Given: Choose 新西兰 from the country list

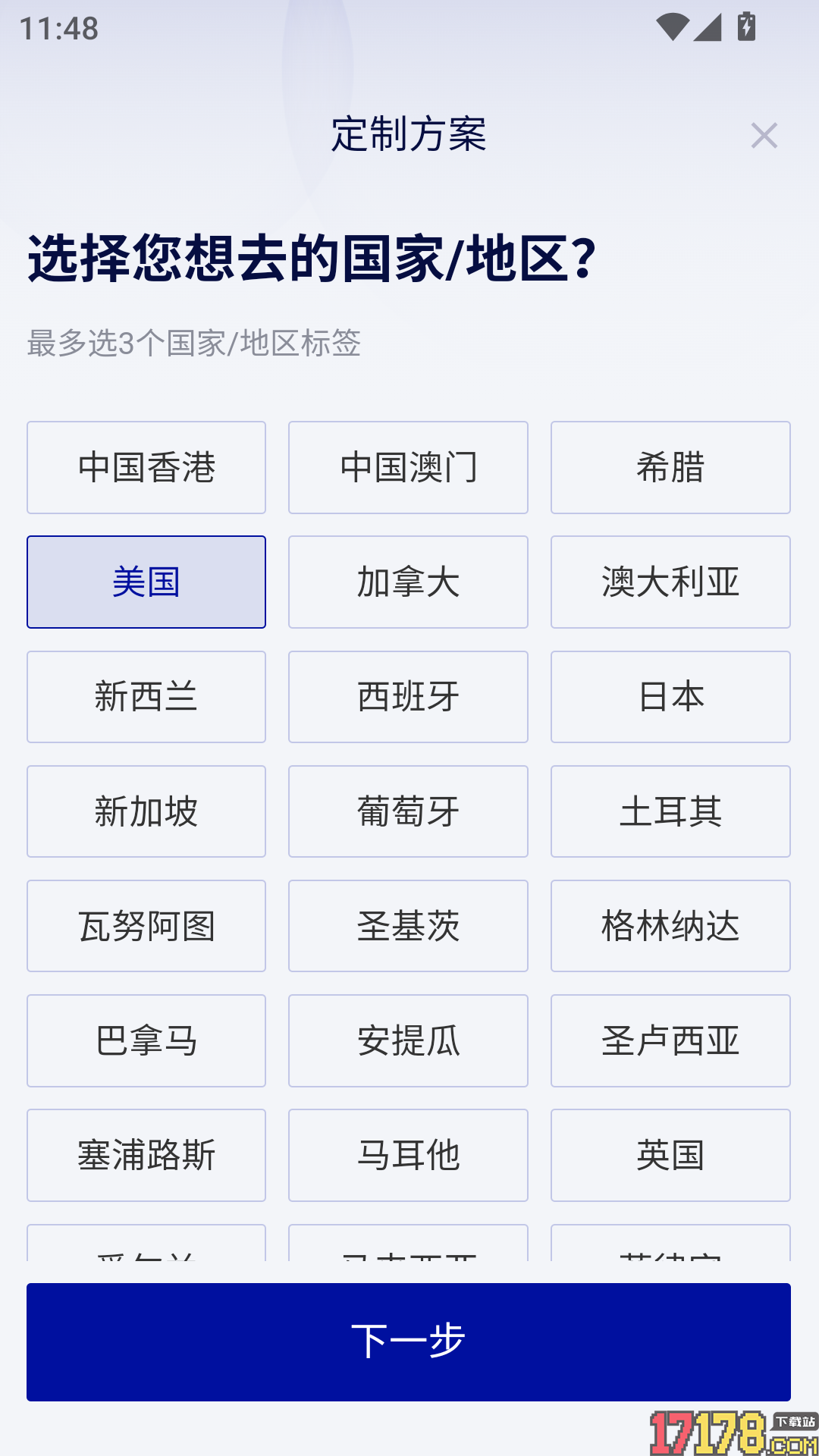Looking at the screenshot, I should point(146,697).
